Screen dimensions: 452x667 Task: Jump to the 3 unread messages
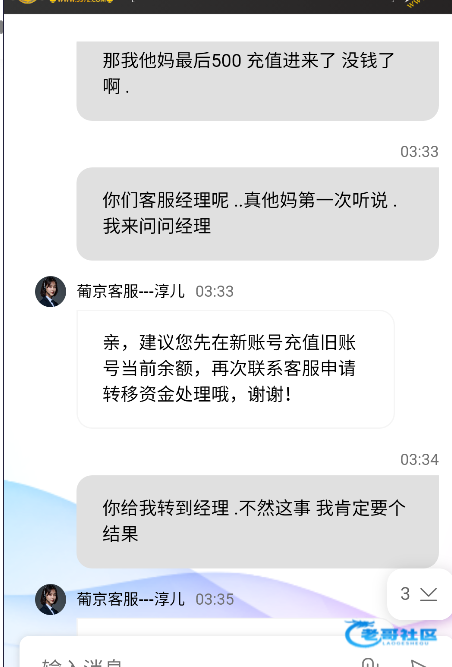(x=419, y=593)
